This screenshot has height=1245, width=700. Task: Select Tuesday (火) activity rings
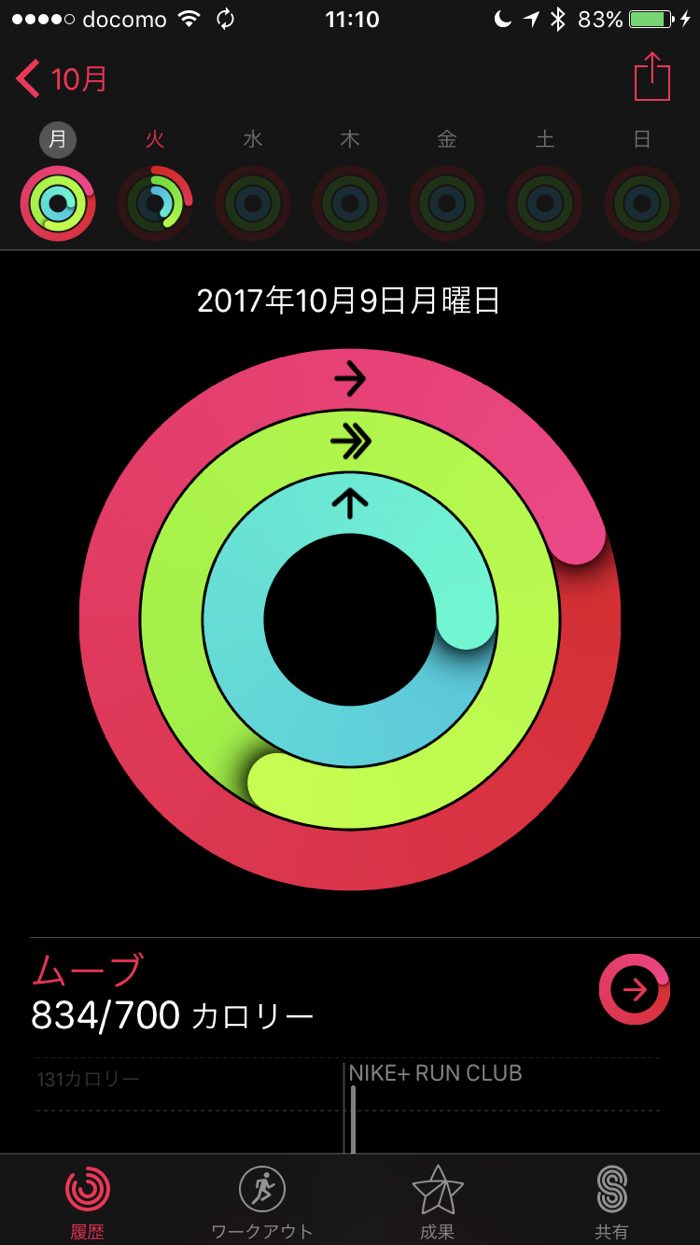pos(155,203)
